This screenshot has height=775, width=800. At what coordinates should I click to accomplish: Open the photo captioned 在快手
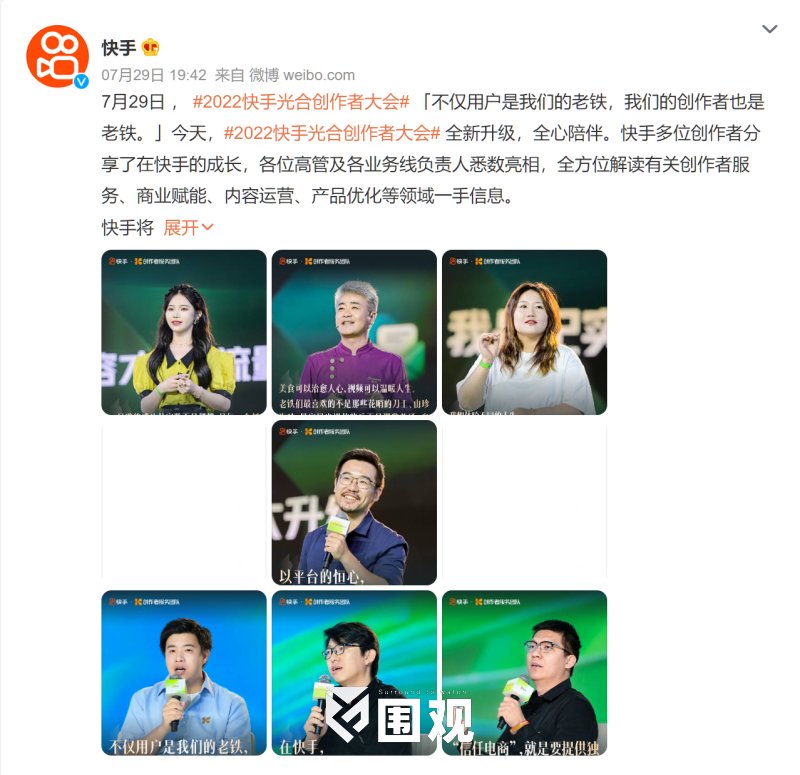(354, 672)
